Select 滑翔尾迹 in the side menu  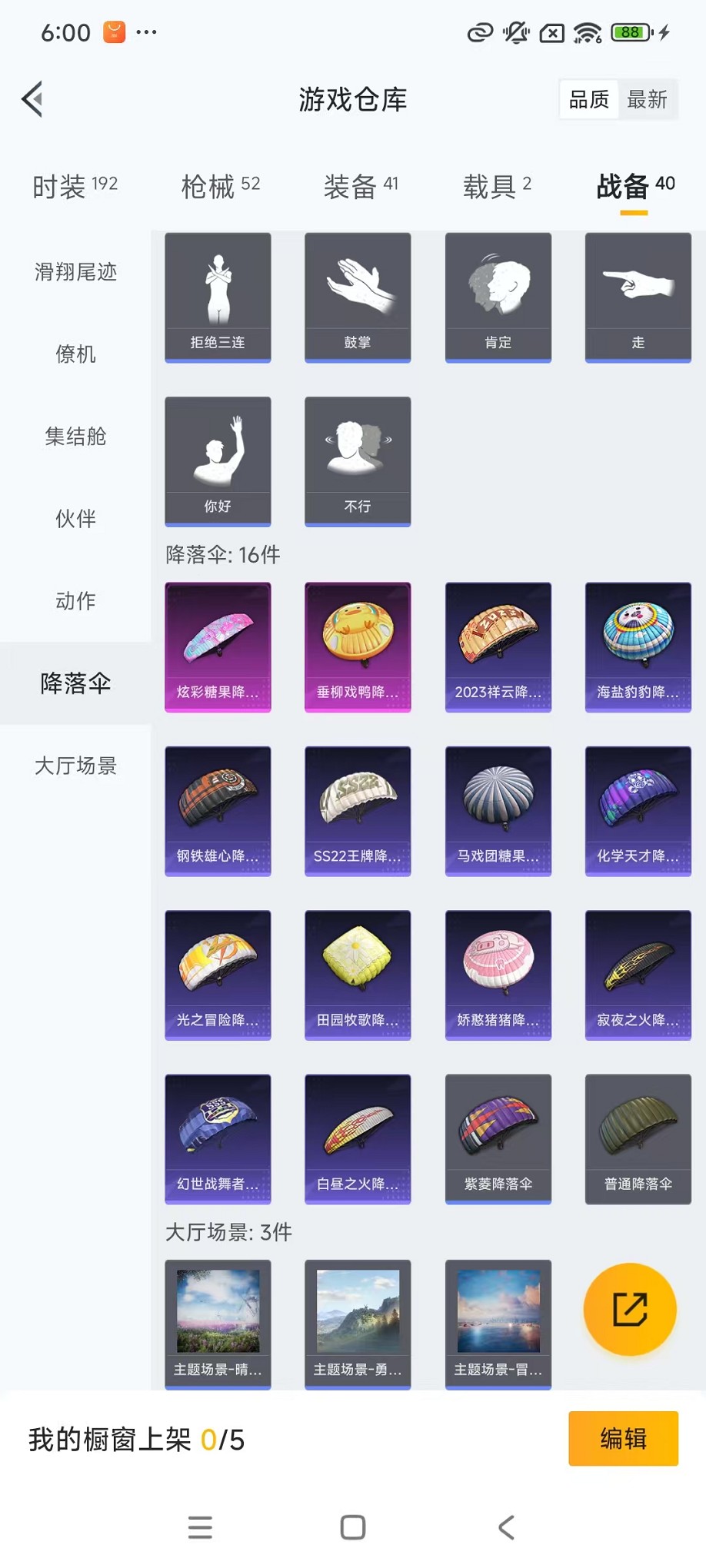tap(75, 272)
